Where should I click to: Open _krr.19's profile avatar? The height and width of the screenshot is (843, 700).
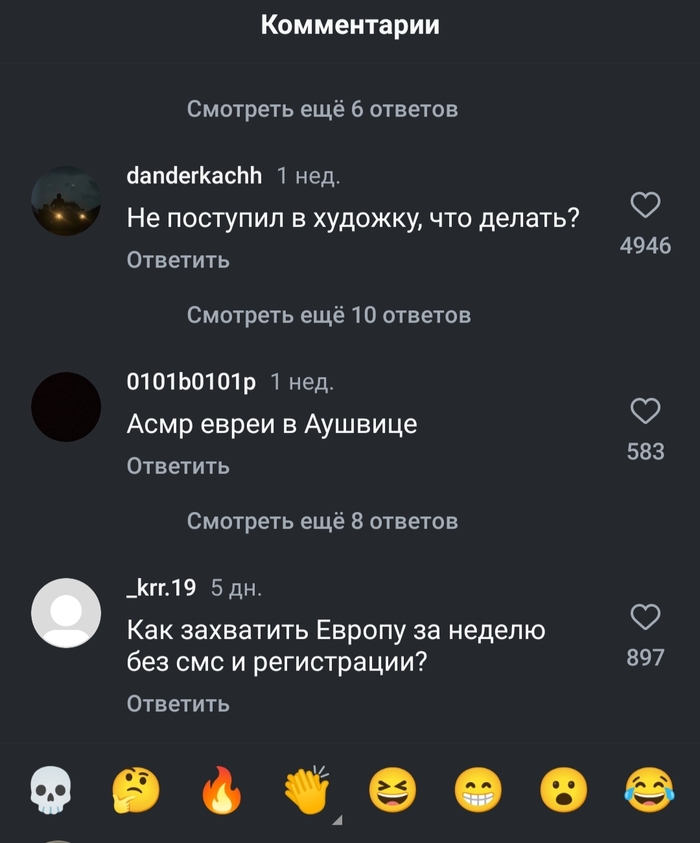(x=66, y=613)
